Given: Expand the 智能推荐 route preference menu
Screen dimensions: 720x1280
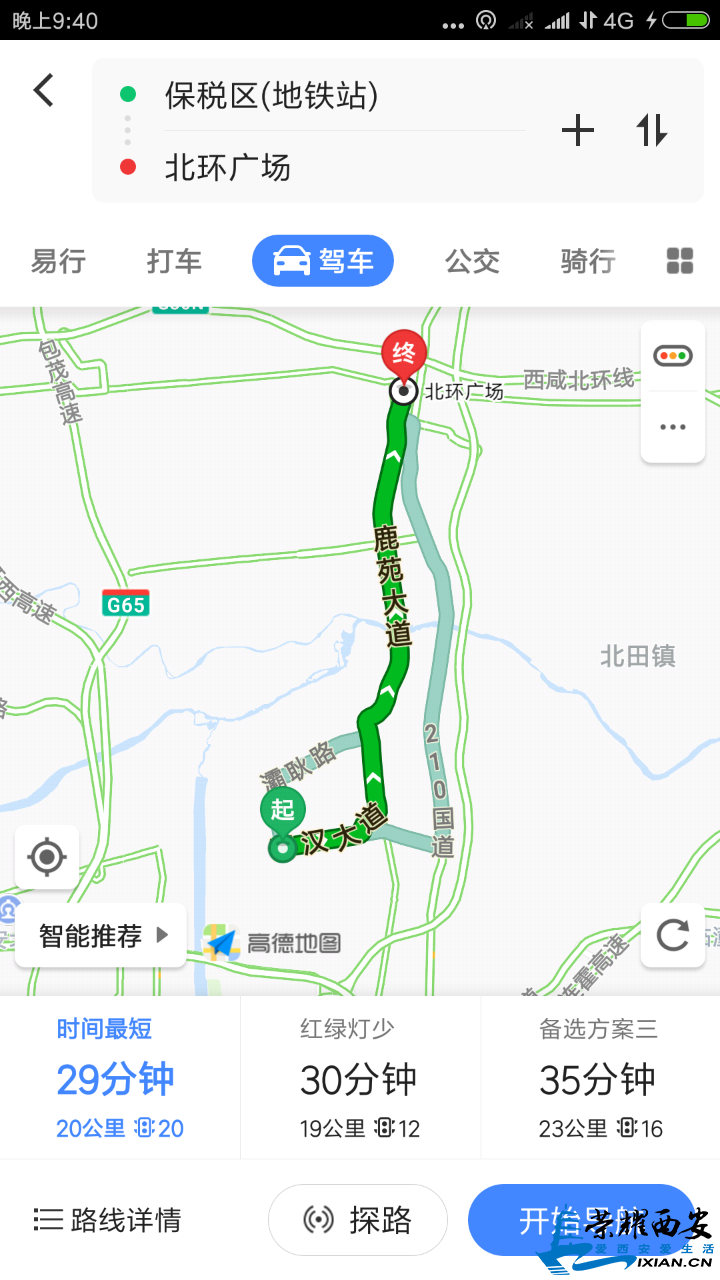Looking at the screenshot, I should tap(102, 936).
